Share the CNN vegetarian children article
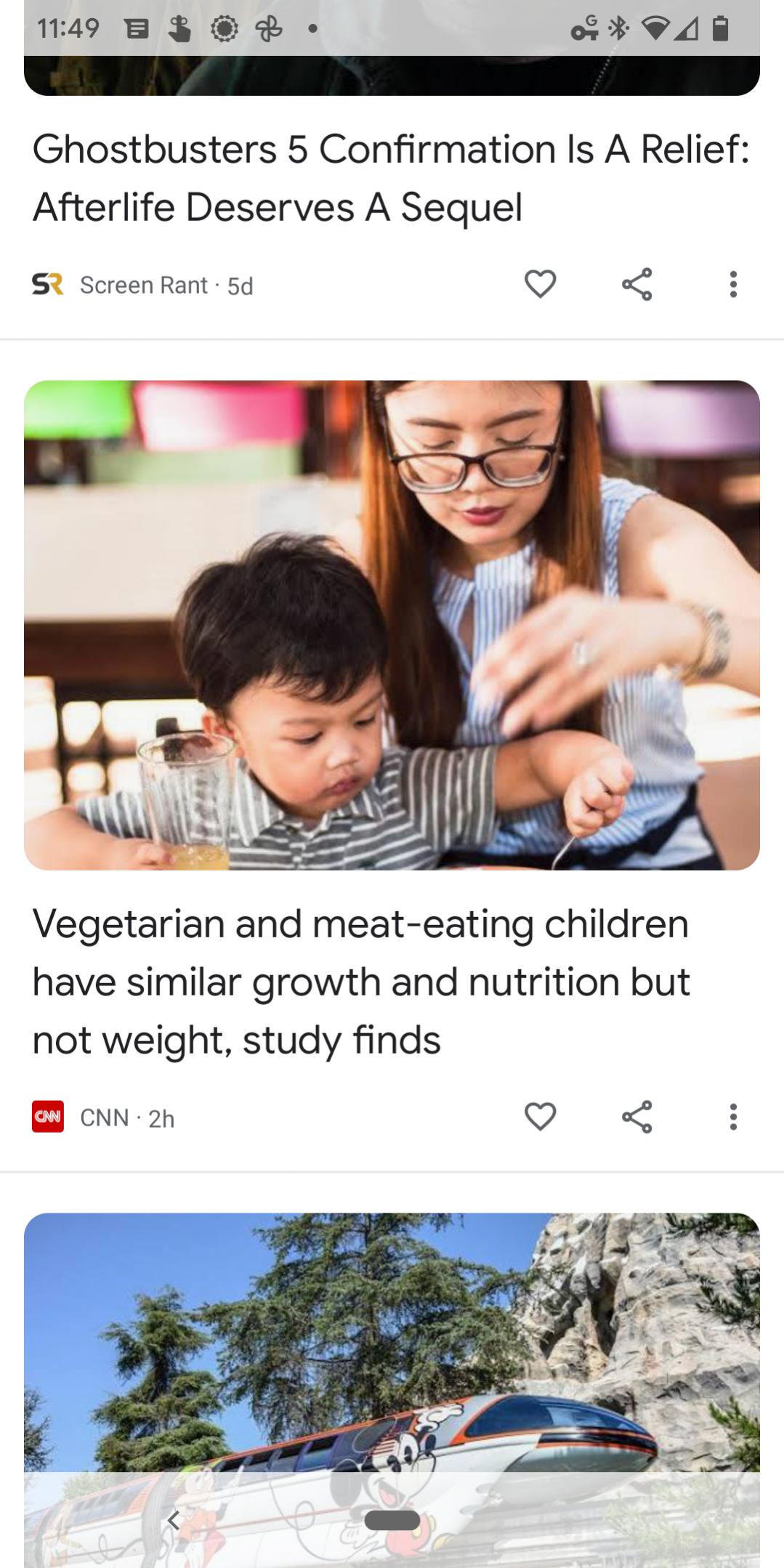 click(637, 1117)
